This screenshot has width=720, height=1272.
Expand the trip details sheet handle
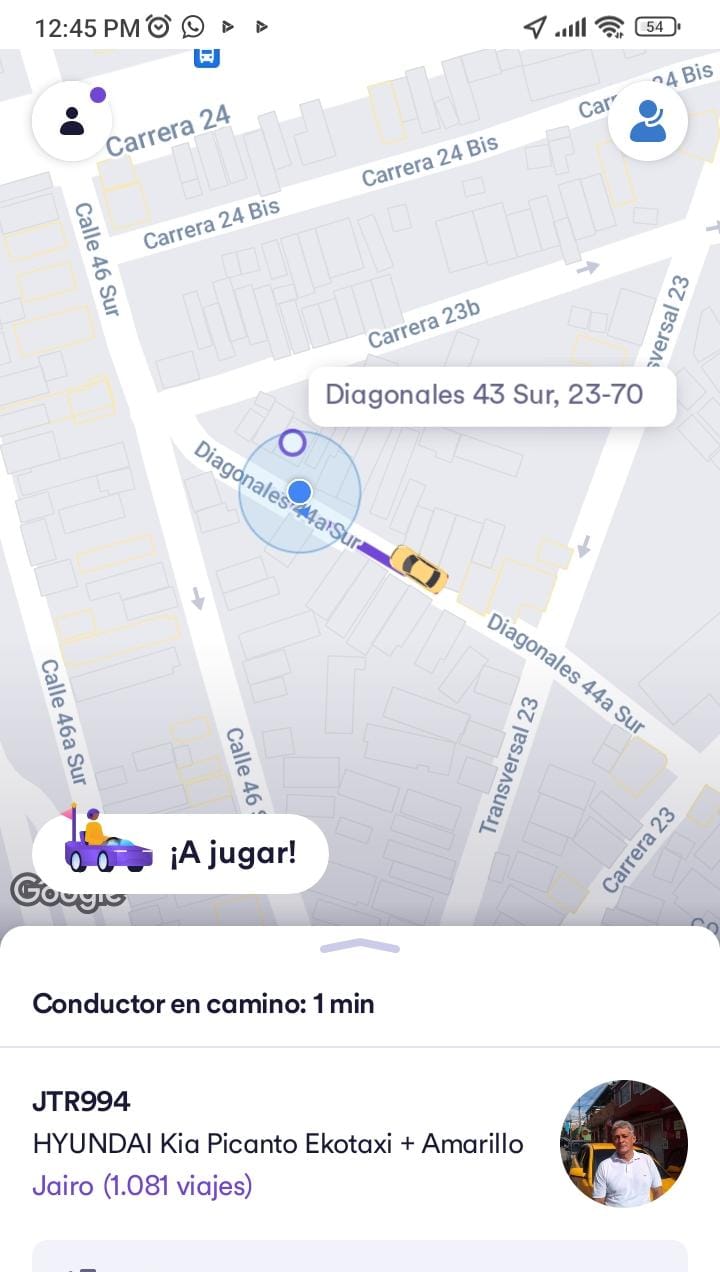[x=360, y=946]
